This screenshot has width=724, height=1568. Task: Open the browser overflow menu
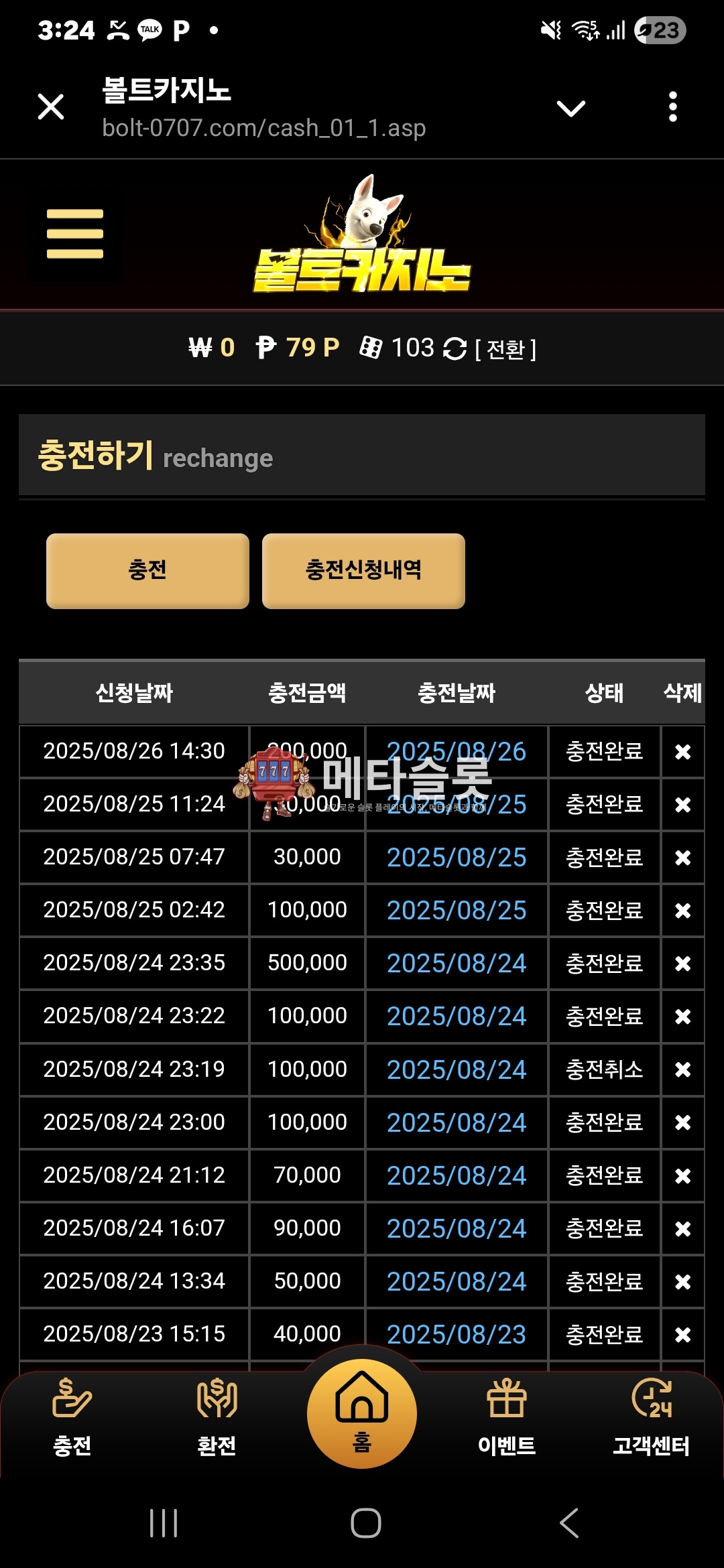point(672,107)
